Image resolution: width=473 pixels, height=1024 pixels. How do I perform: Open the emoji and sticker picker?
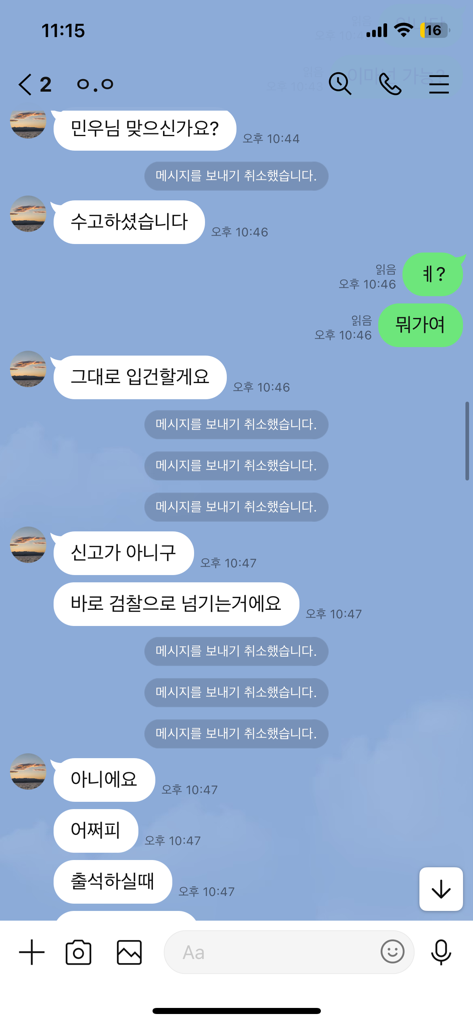click(x=393, y=952)
